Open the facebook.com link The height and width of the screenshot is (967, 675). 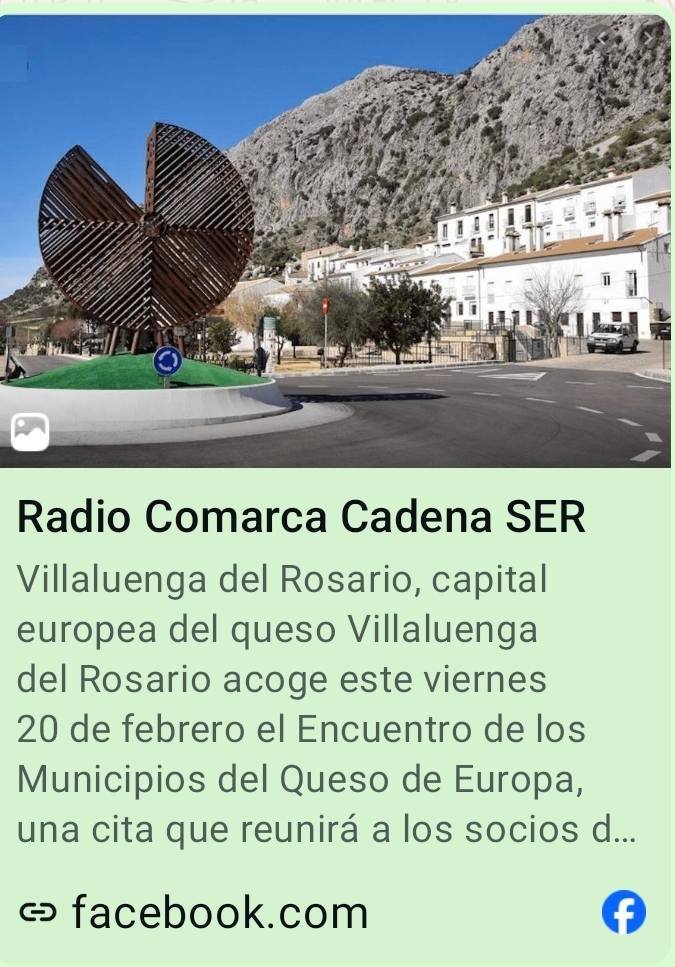[x=219, y=912]
